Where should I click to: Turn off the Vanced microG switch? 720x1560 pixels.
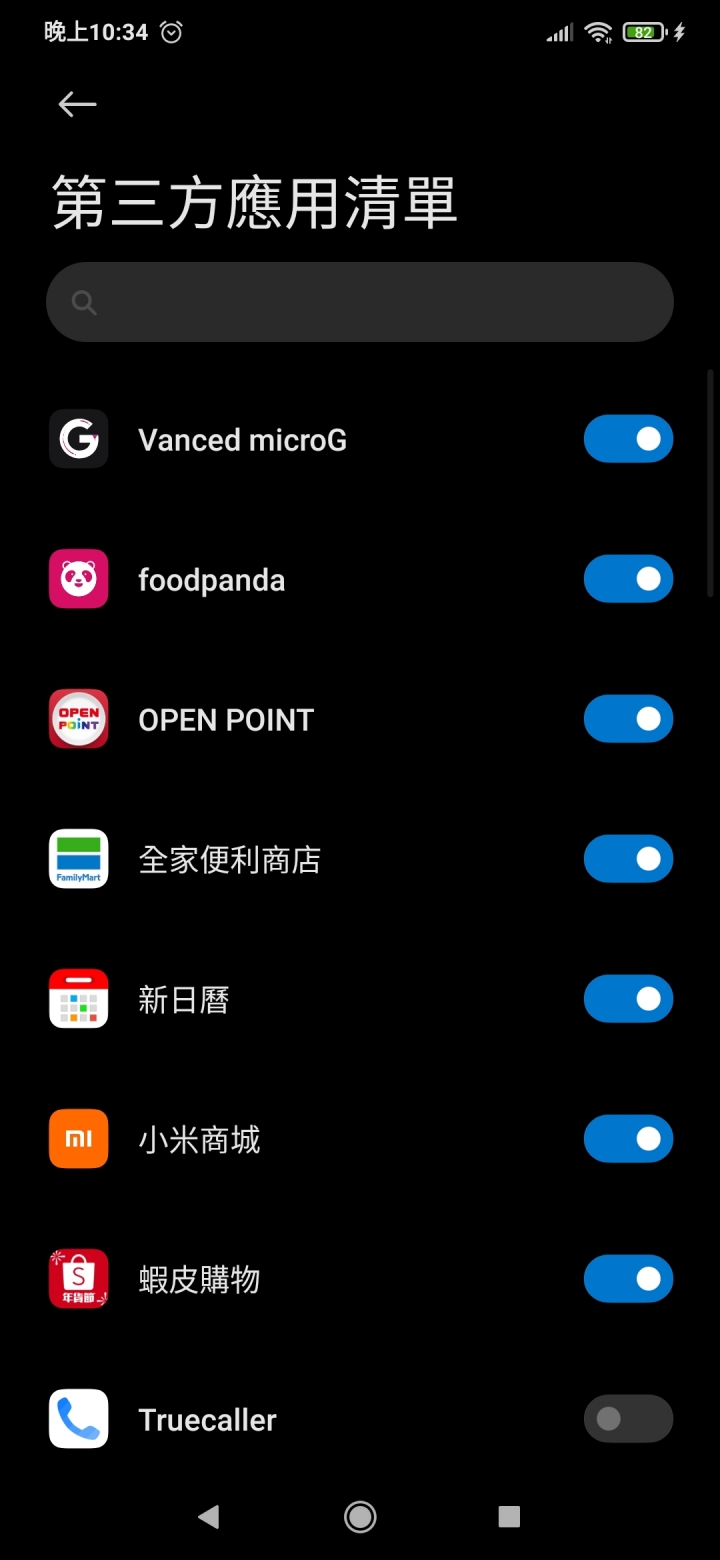click(628, 439)
